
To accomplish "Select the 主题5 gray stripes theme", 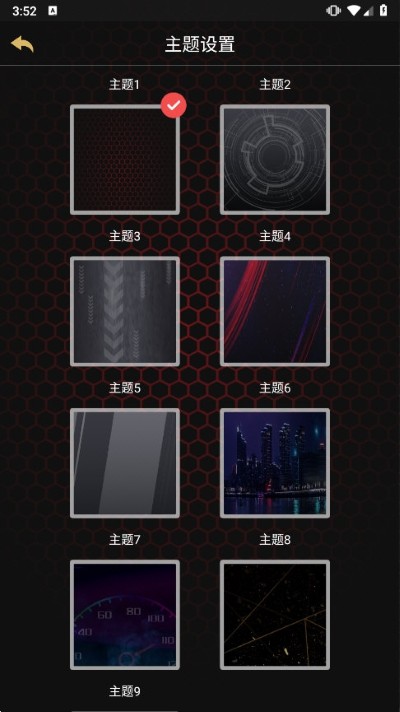I will point(125,463).
